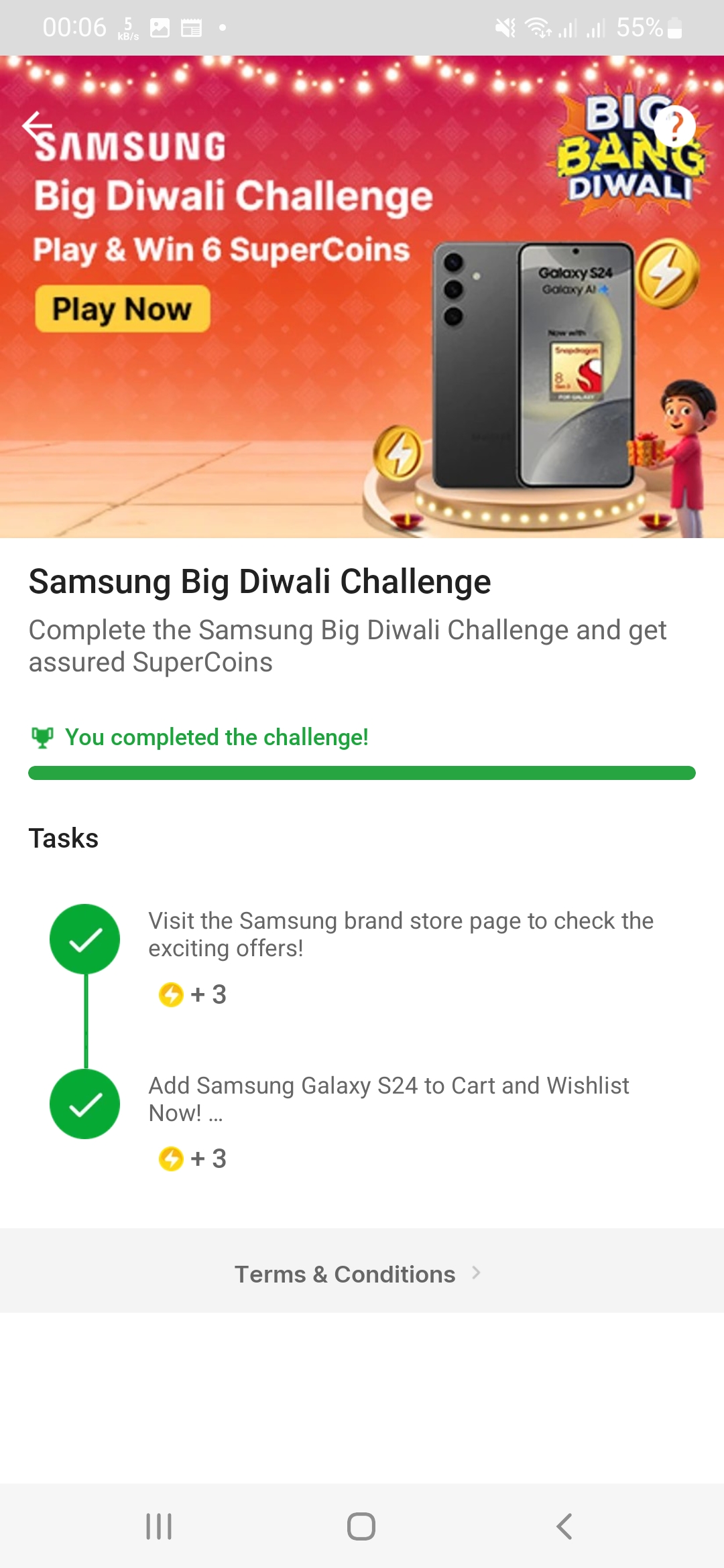724x1568 pixels.
Task: Go back using the top-left arrow
Action: pyautogui.click(x=37, y=125)
